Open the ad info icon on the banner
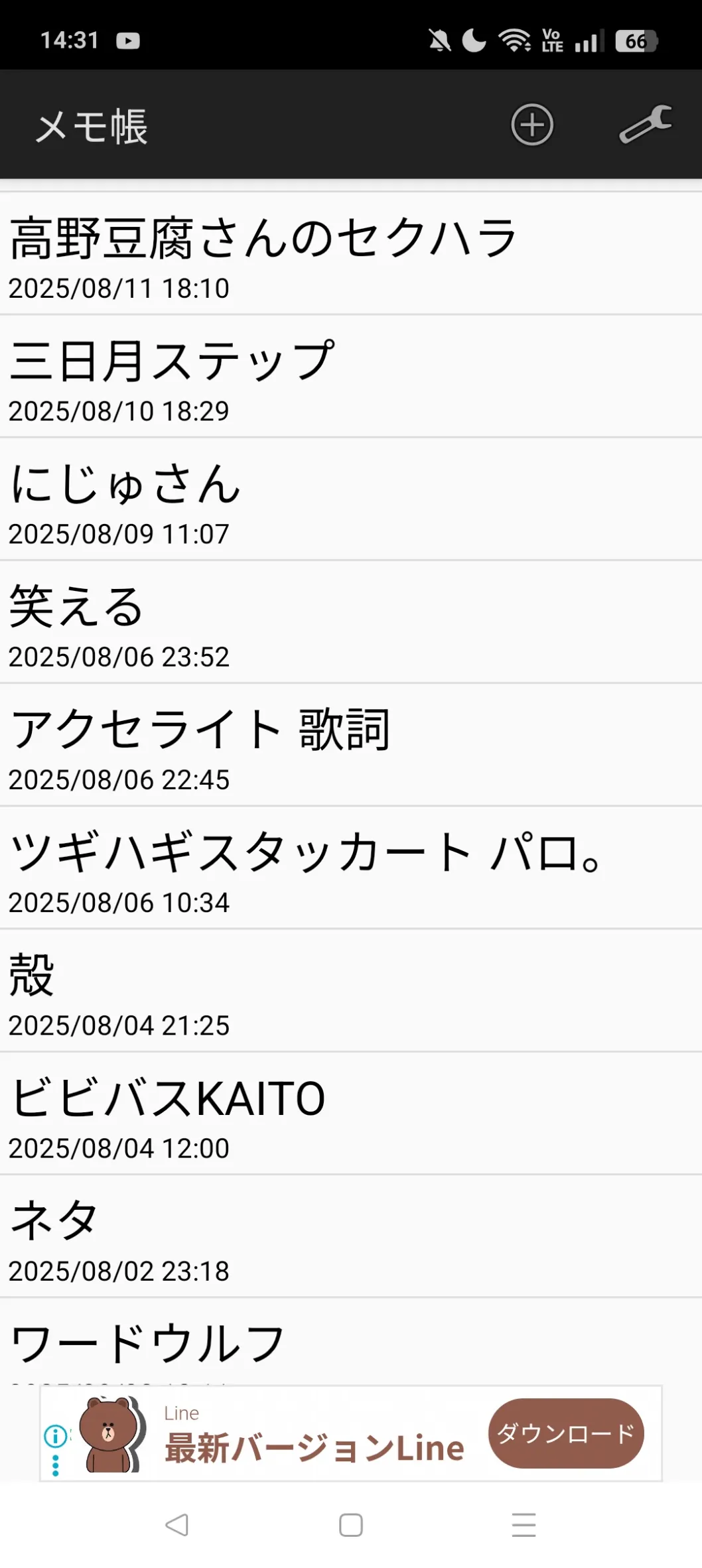 [55, 1436]
